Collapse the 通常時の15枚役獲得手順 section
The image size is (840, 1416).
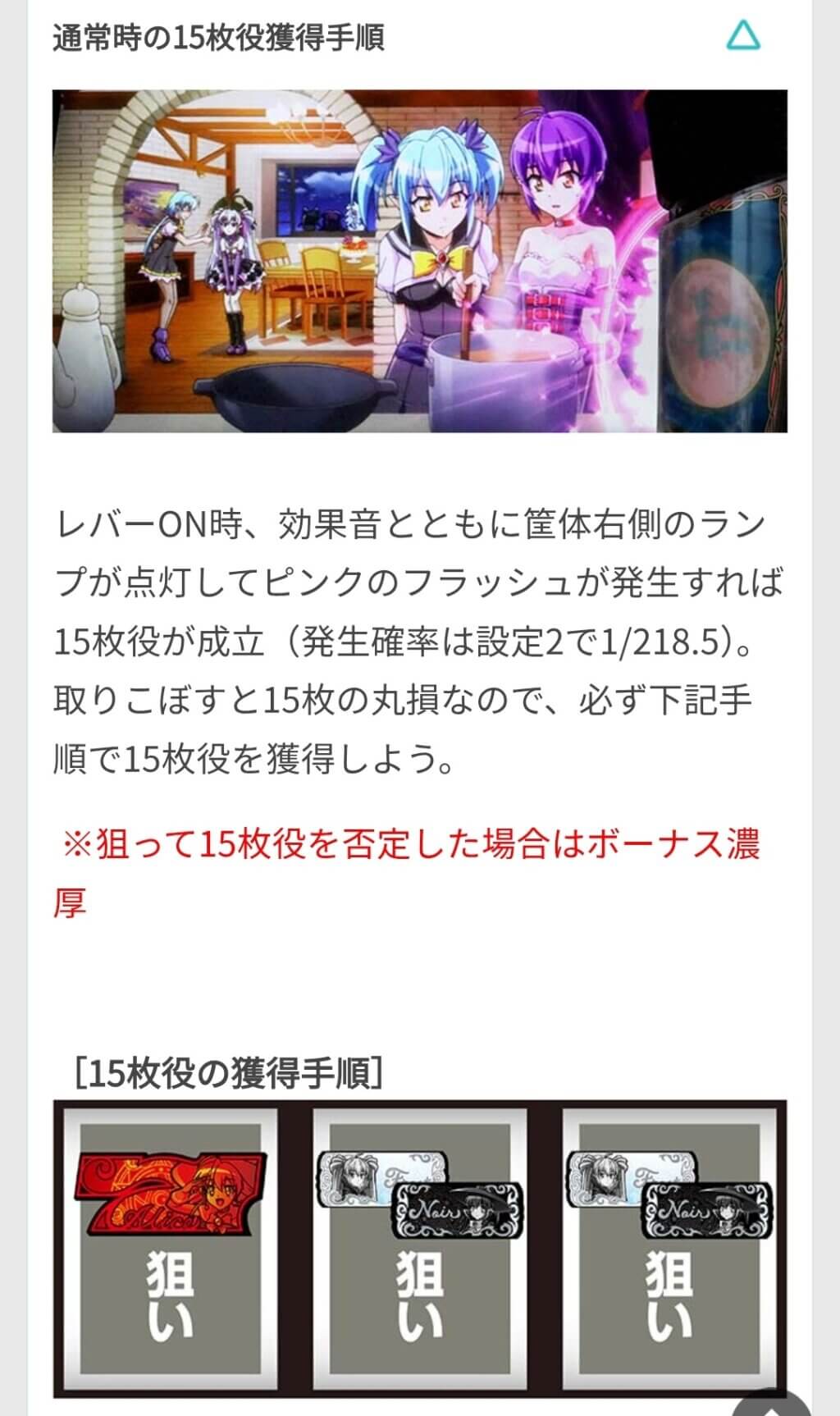pos(743,37)
